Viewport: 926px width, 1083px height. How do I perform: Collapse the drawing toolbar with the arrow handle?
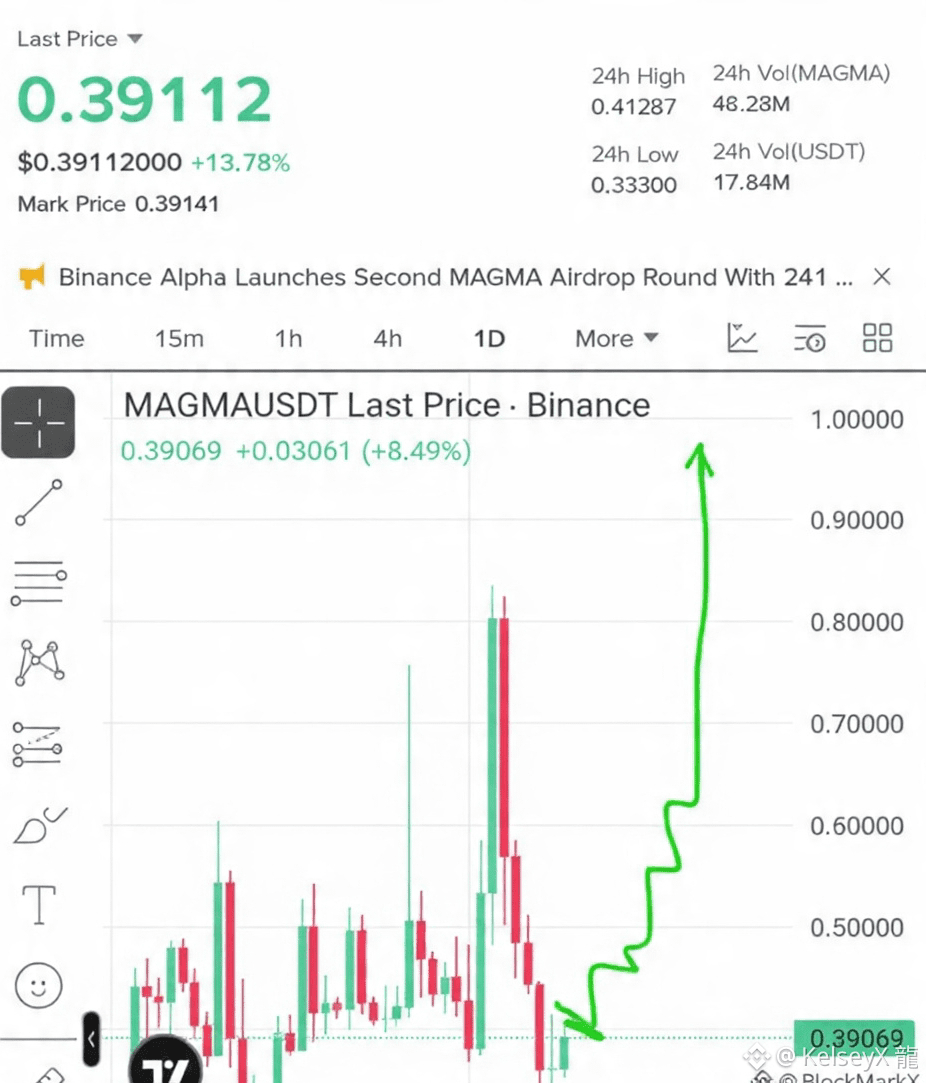click(91, 1039)
